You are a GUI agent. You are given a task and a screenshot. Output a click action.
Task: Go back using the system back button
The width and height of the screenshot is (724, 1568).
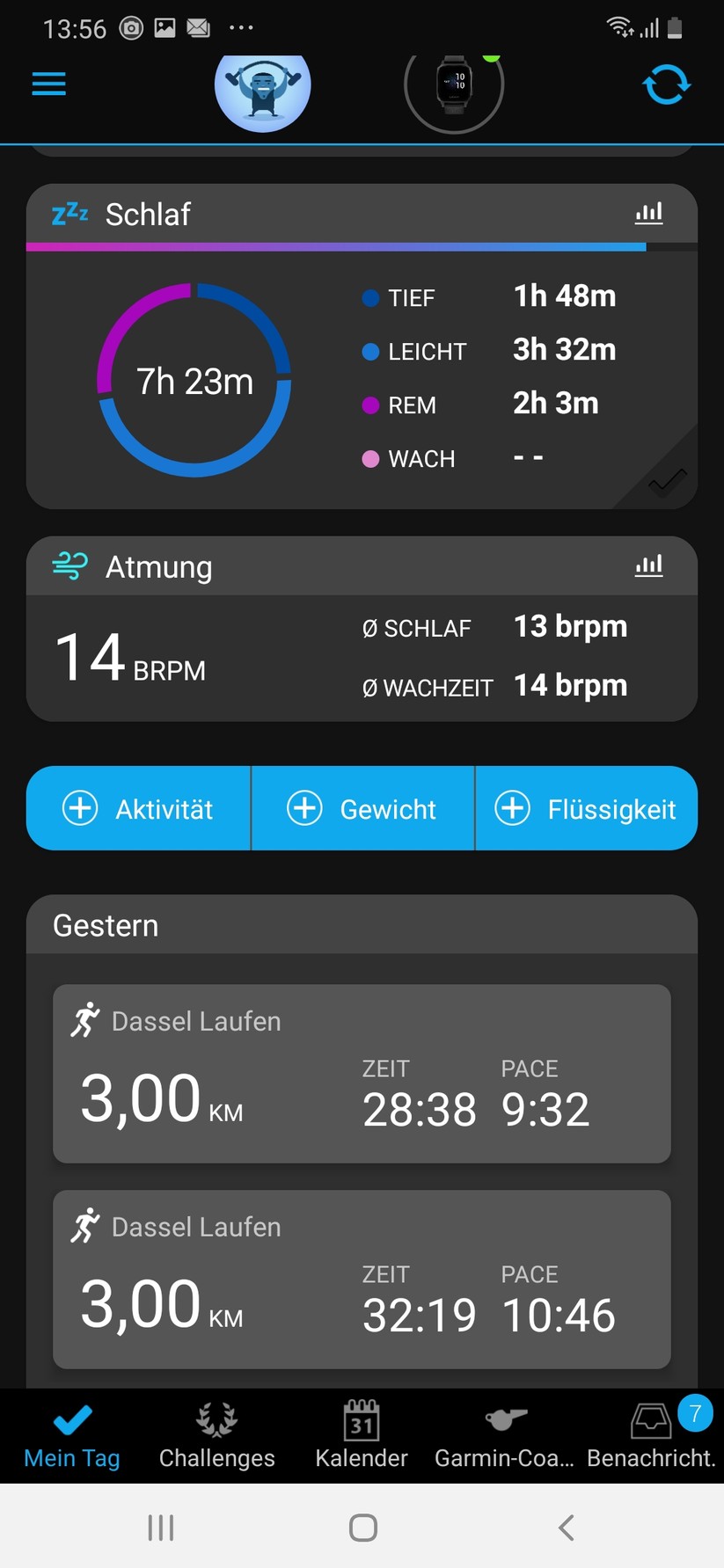tap(566, 1528)
